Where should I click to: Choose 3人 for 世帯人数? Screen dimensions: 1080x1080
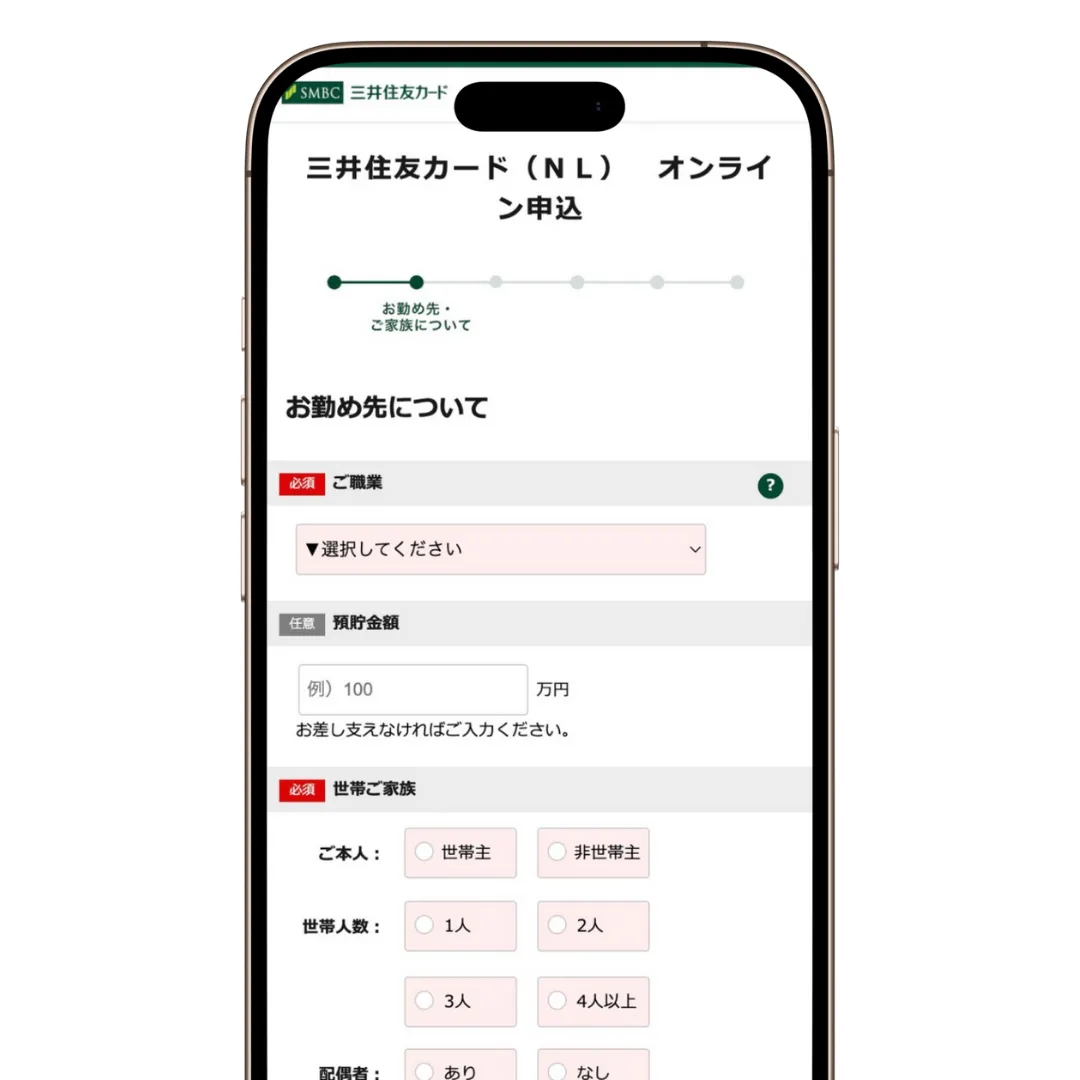click(461, 1001)
